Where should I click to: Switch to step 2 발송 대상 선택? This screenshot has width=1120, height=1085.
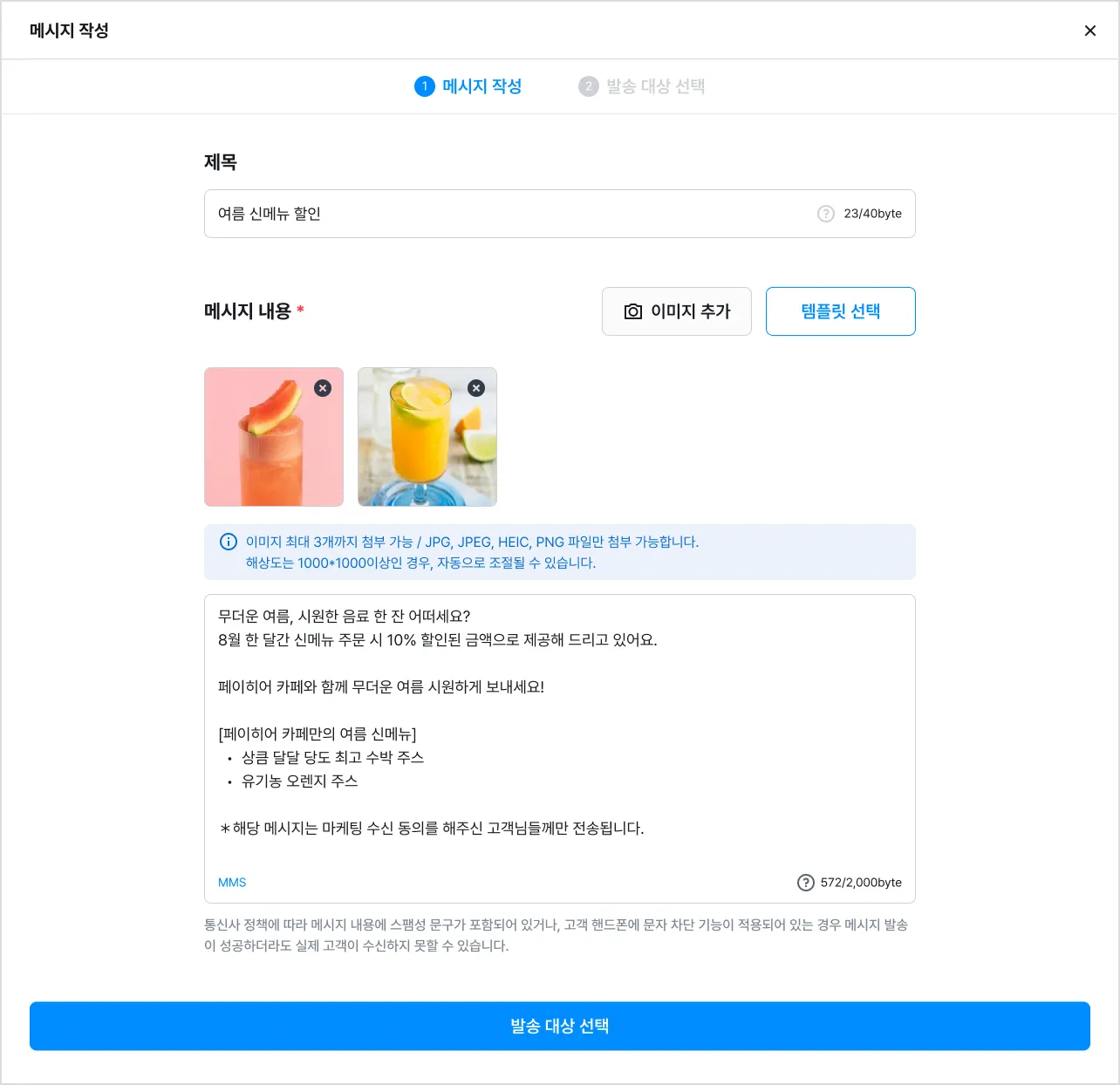tap(643, 86)
